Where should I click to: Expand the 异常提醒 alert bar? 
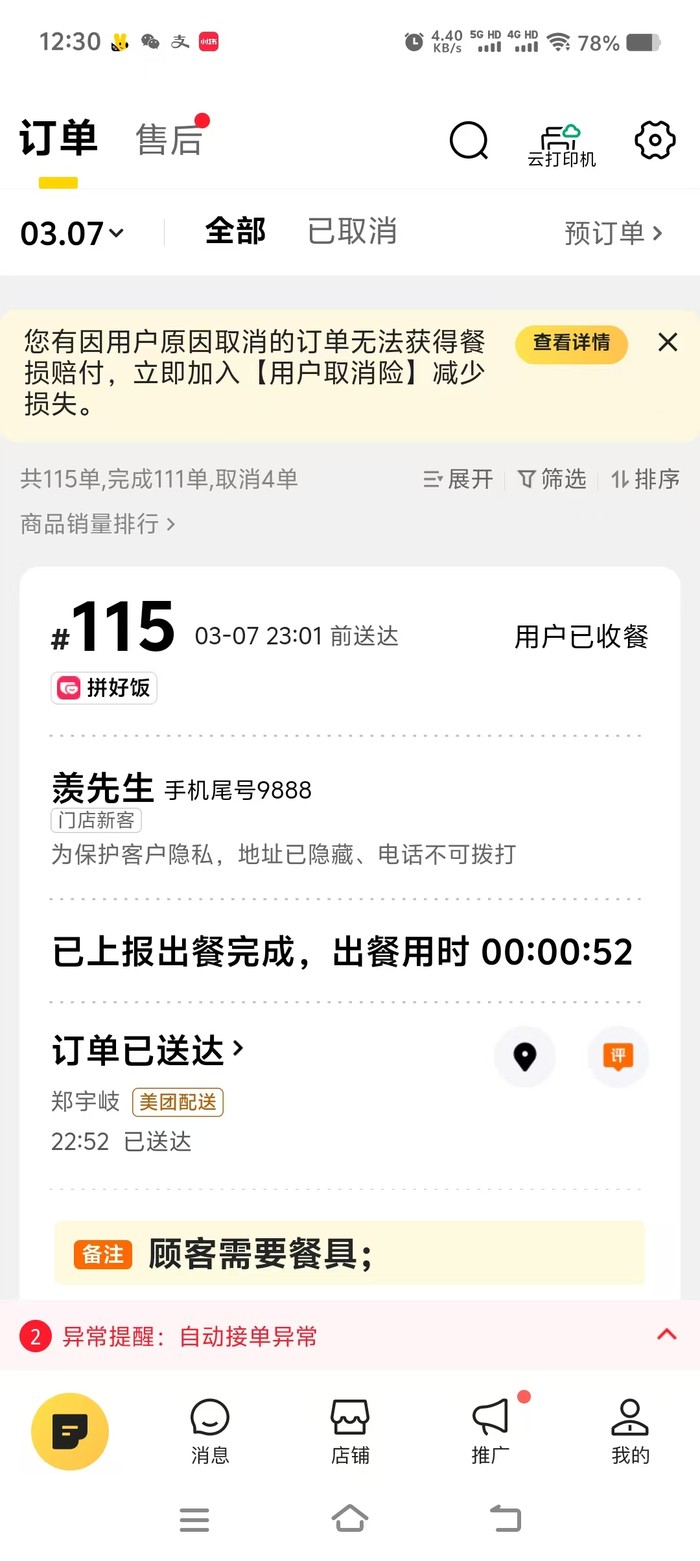[x=666, y=1335]
